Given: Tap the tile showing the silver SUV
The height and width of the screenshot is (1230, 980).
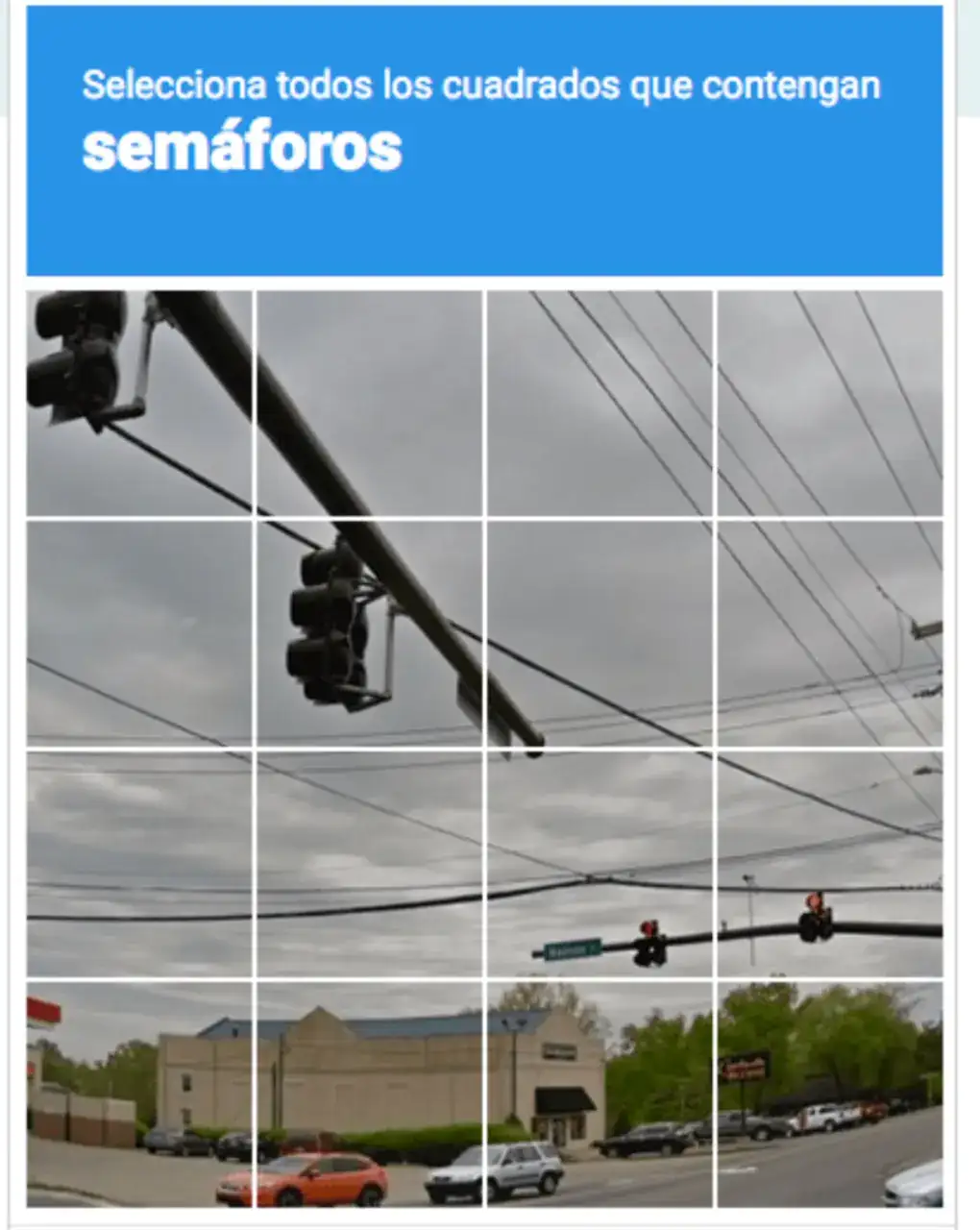Looking at the screenshot, I should pyautogui.click(x=599, y=1094).
